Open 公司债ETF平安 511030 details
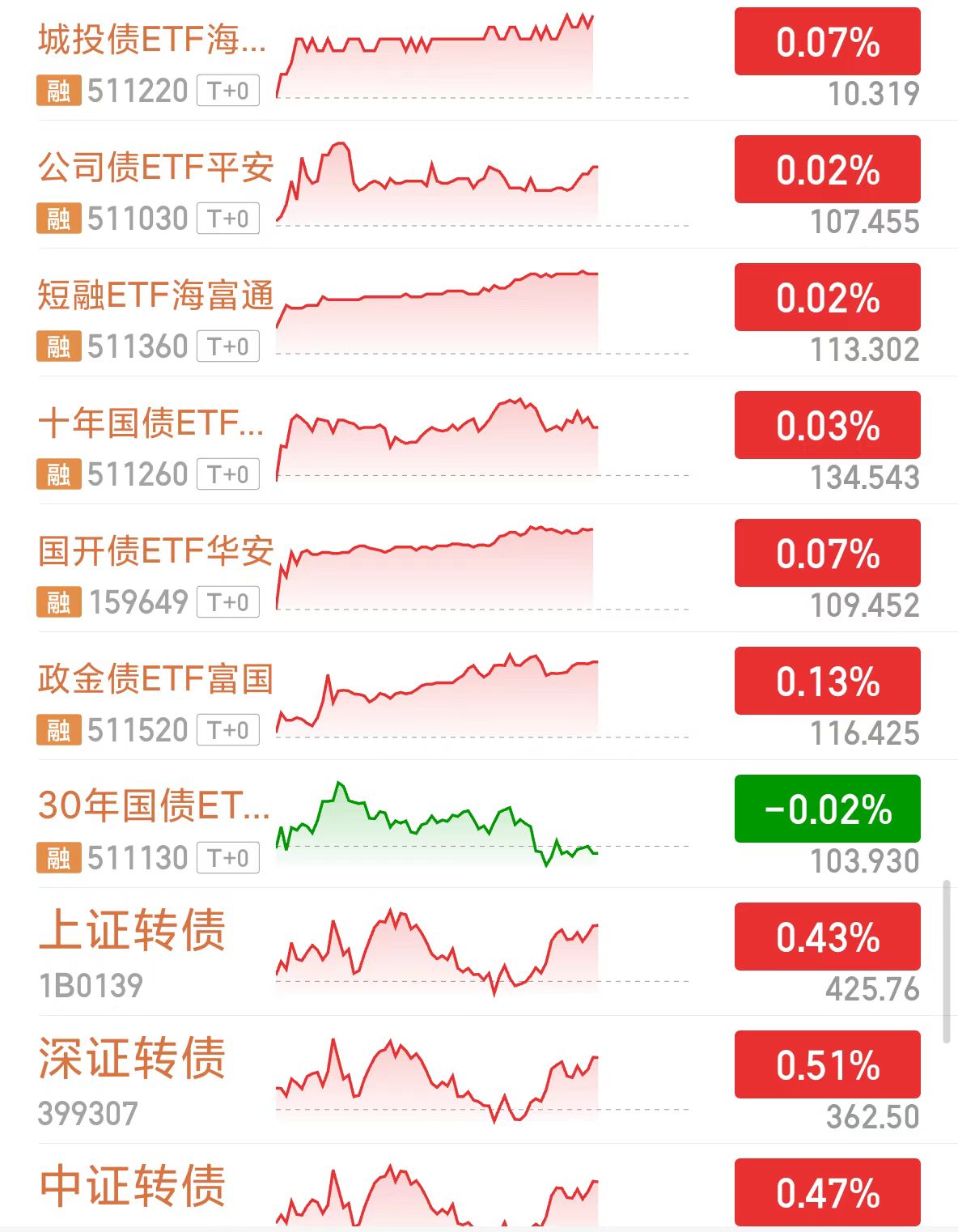The width and height of the screenshot is (958, 1232). click(x=479, y=185)
